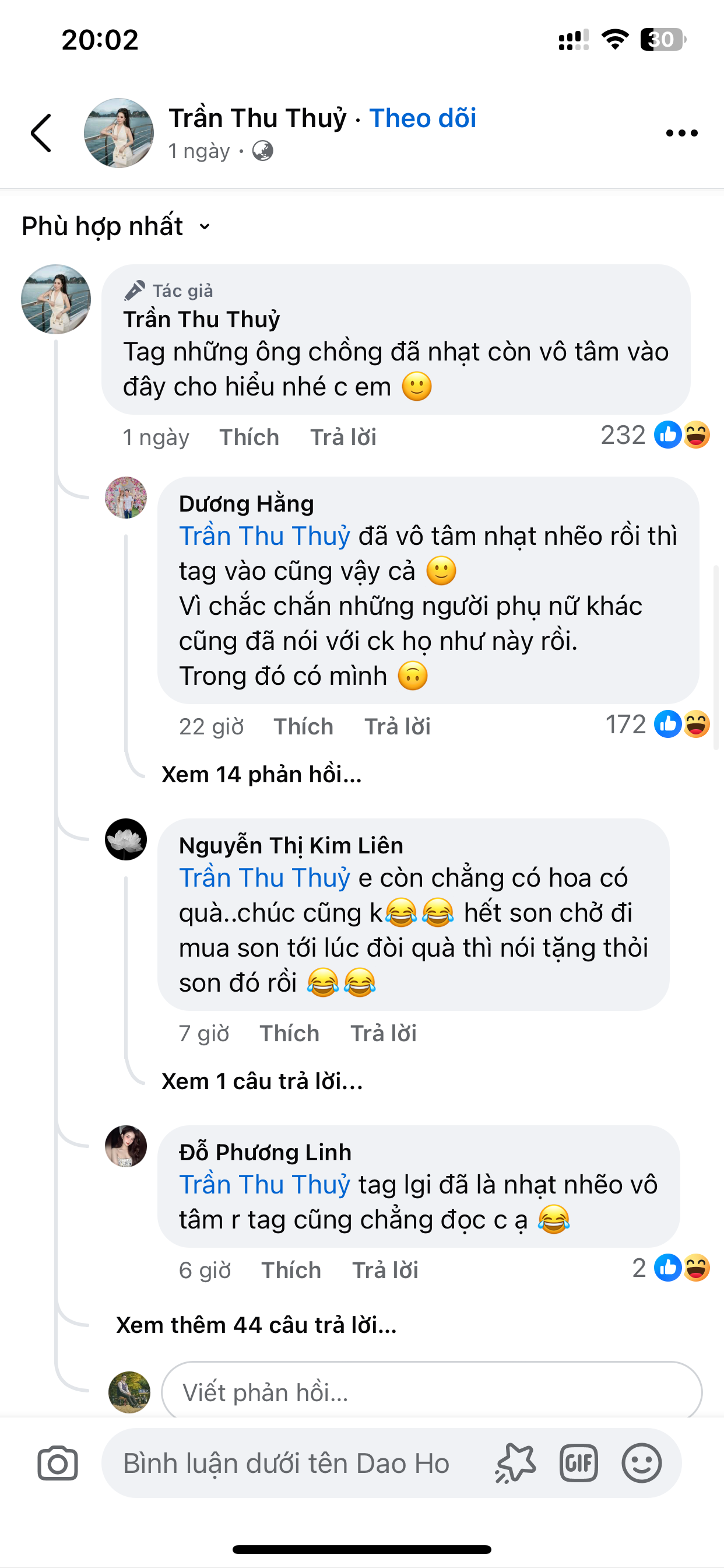Reply to Trần Thu Thuỷ's author comment
The width and height of the screenshot is (724, 1568).
pyautogui.click(x=343, y=437)
